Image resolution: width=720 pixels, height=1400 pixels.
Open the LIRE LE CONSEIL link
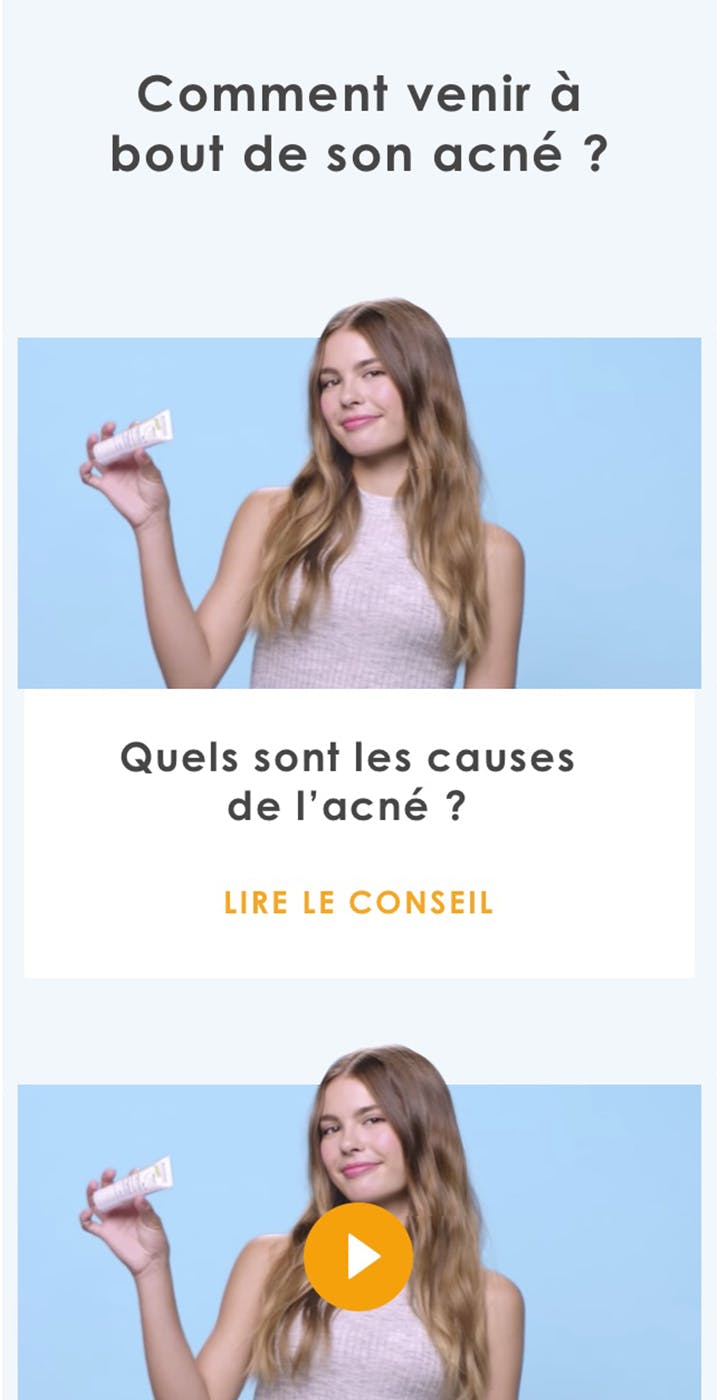pyautogui.click(x=359, y=903)
